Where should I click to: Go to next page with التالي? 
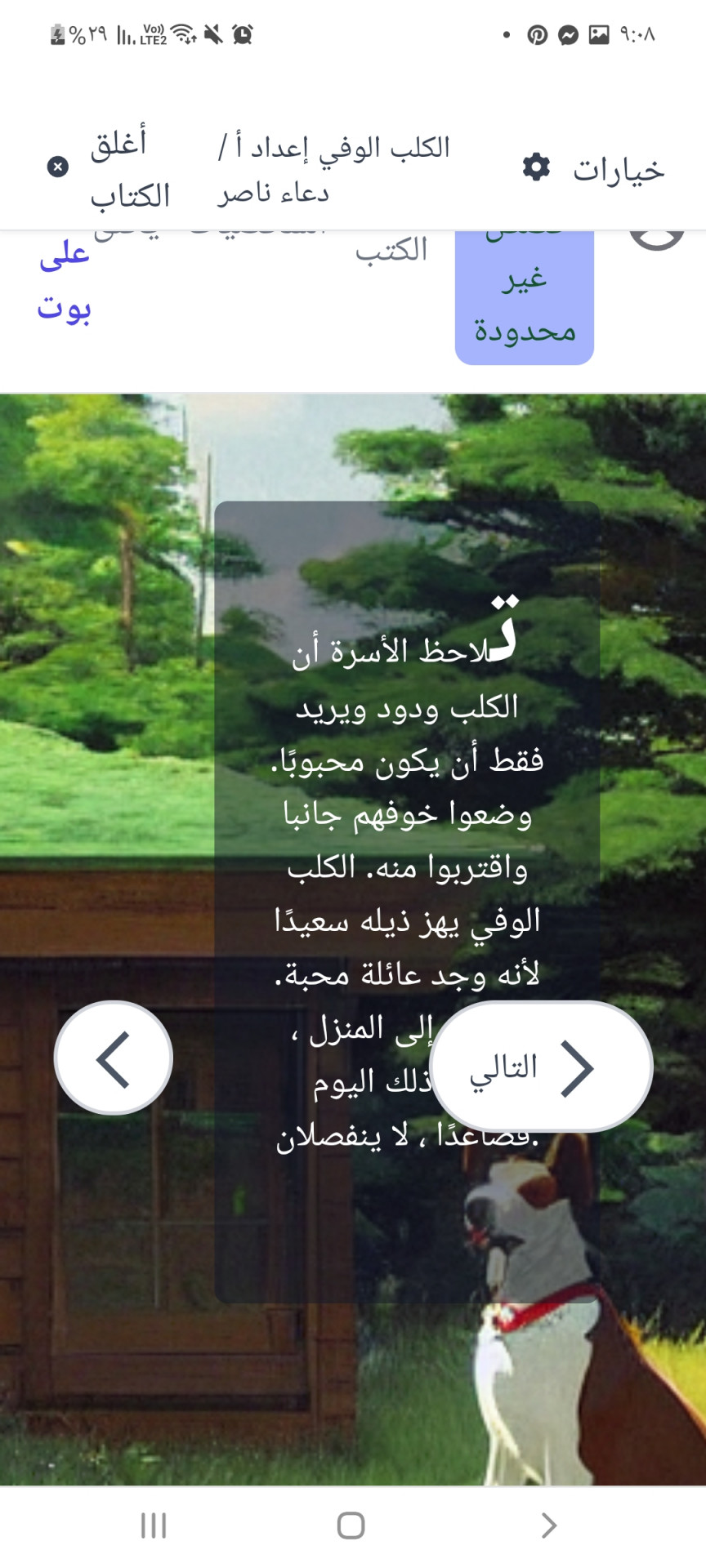click(x=541, y=1067)
